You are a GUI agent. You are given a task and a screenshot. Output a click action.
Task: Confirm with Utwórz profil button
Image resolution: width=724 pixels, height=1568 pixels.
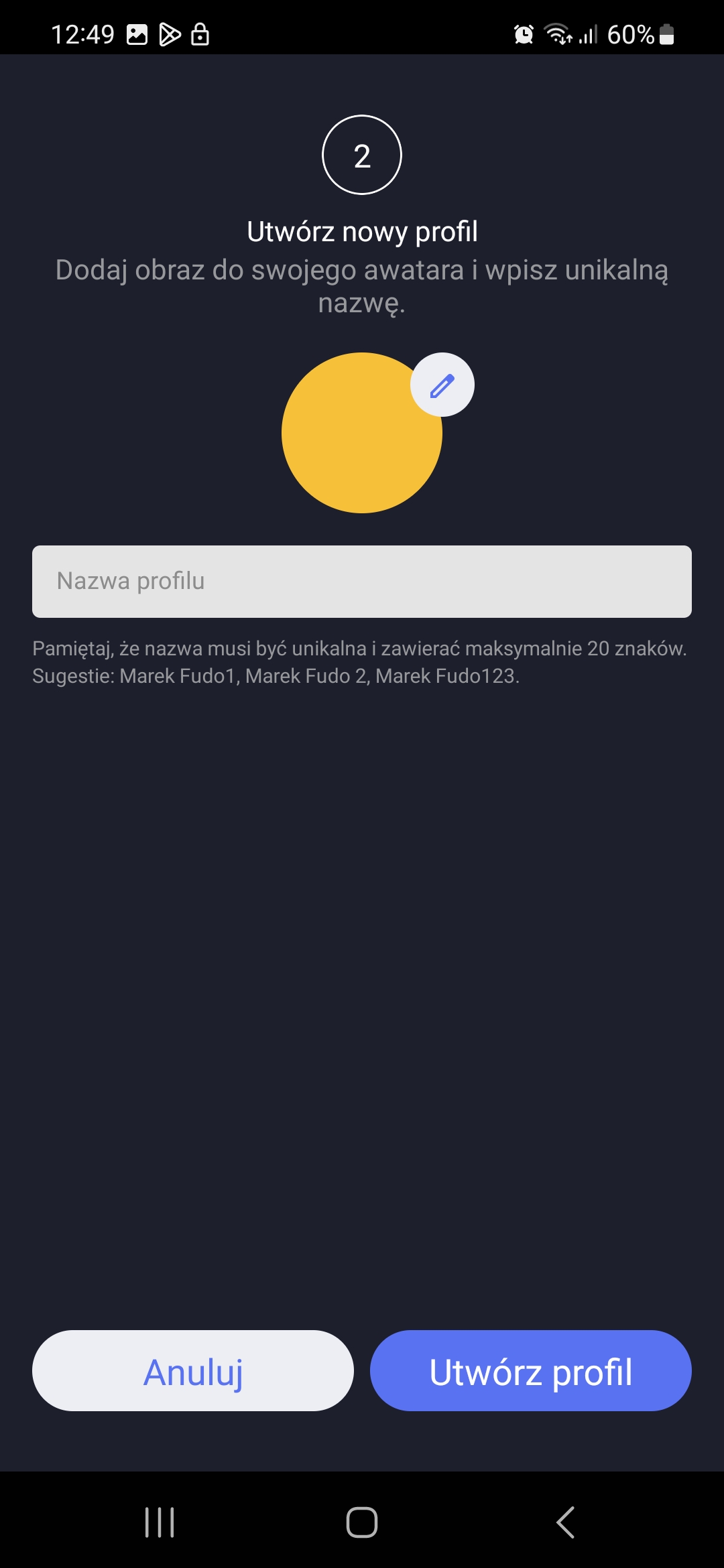tap(530, 1371)
